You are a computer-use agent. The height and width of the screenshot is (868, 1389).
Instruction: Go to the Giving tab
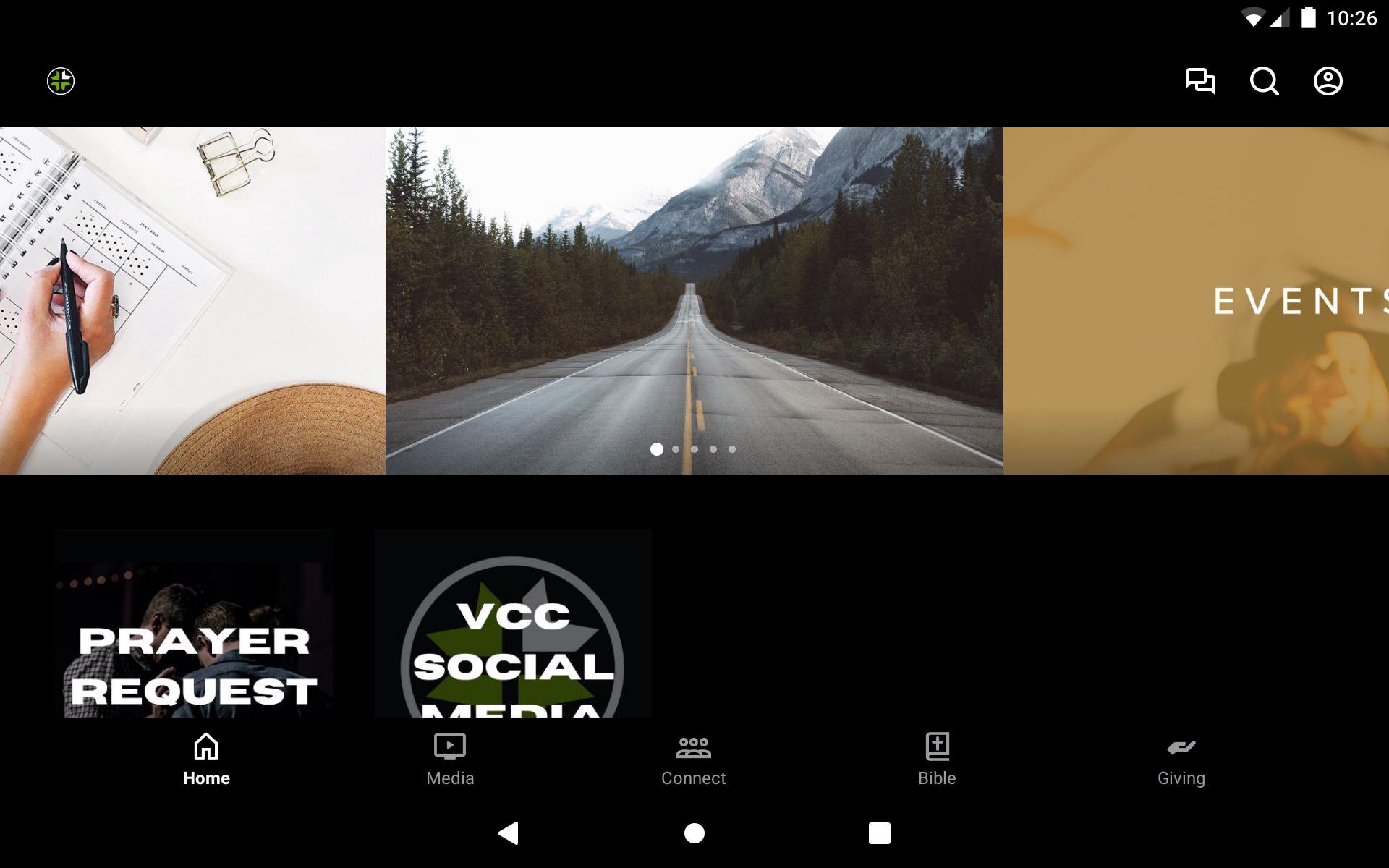pos(1181,759)
